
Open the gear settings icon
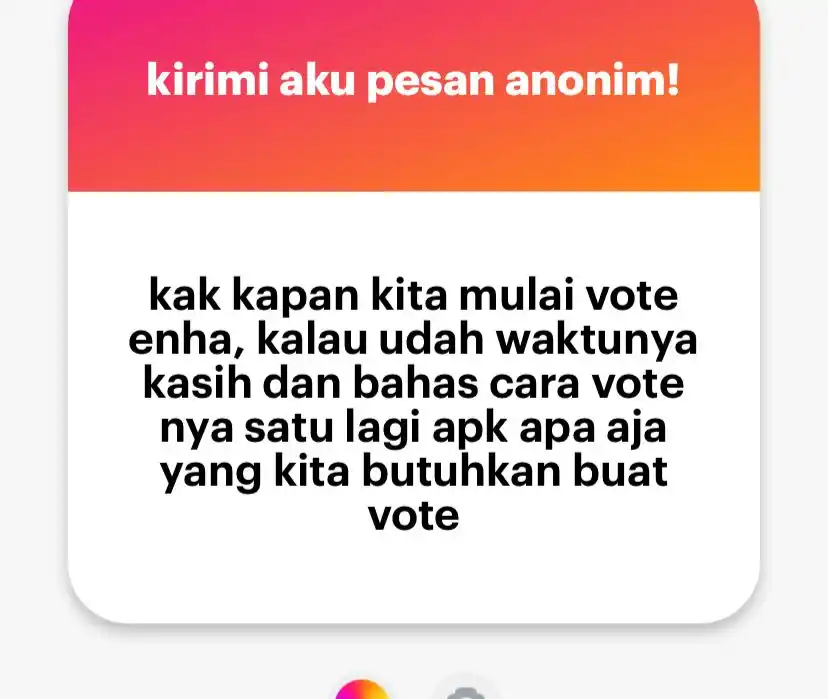coord(464,692)
